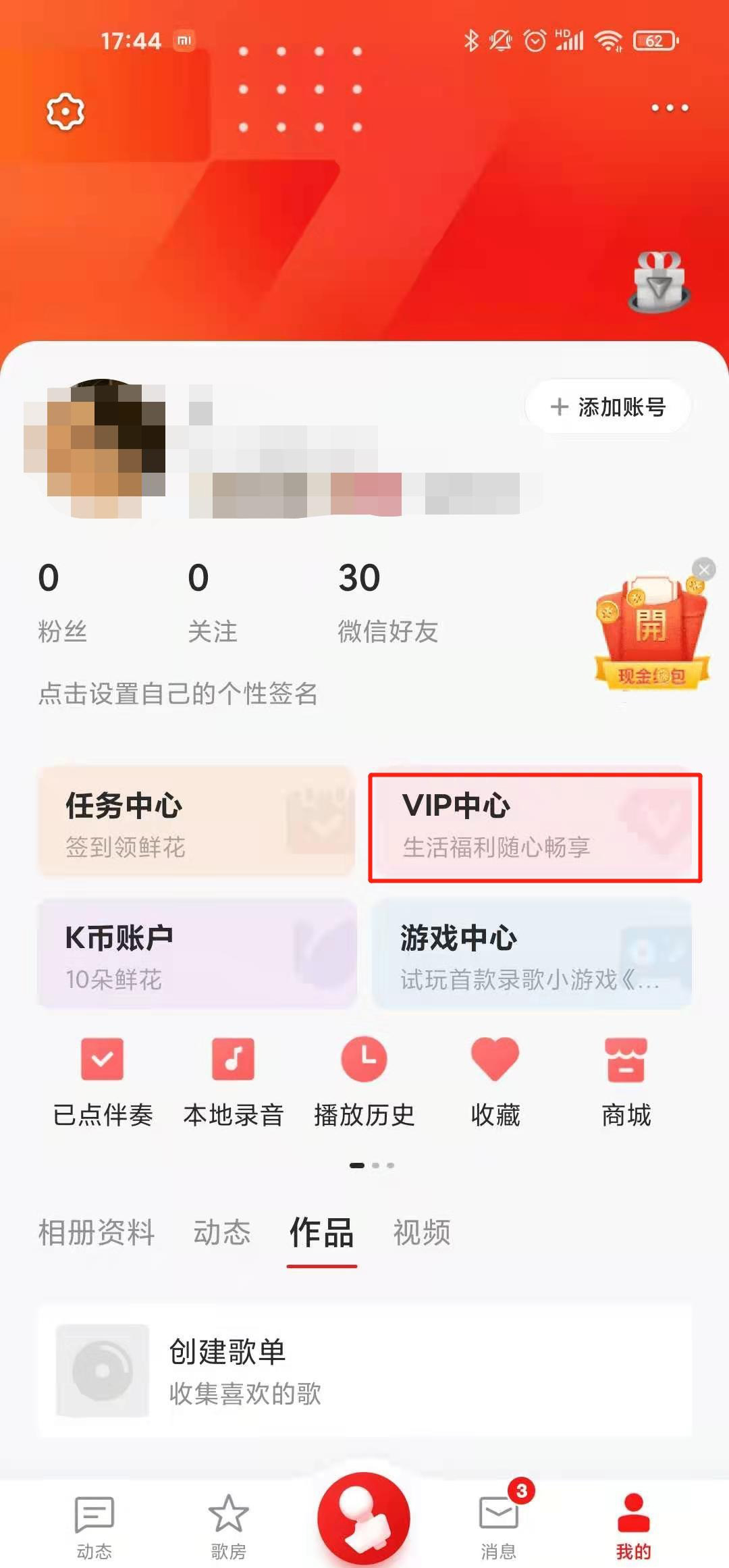729x1568 pixels.
Task: Open the settings gear
Action: click(63, 110)
